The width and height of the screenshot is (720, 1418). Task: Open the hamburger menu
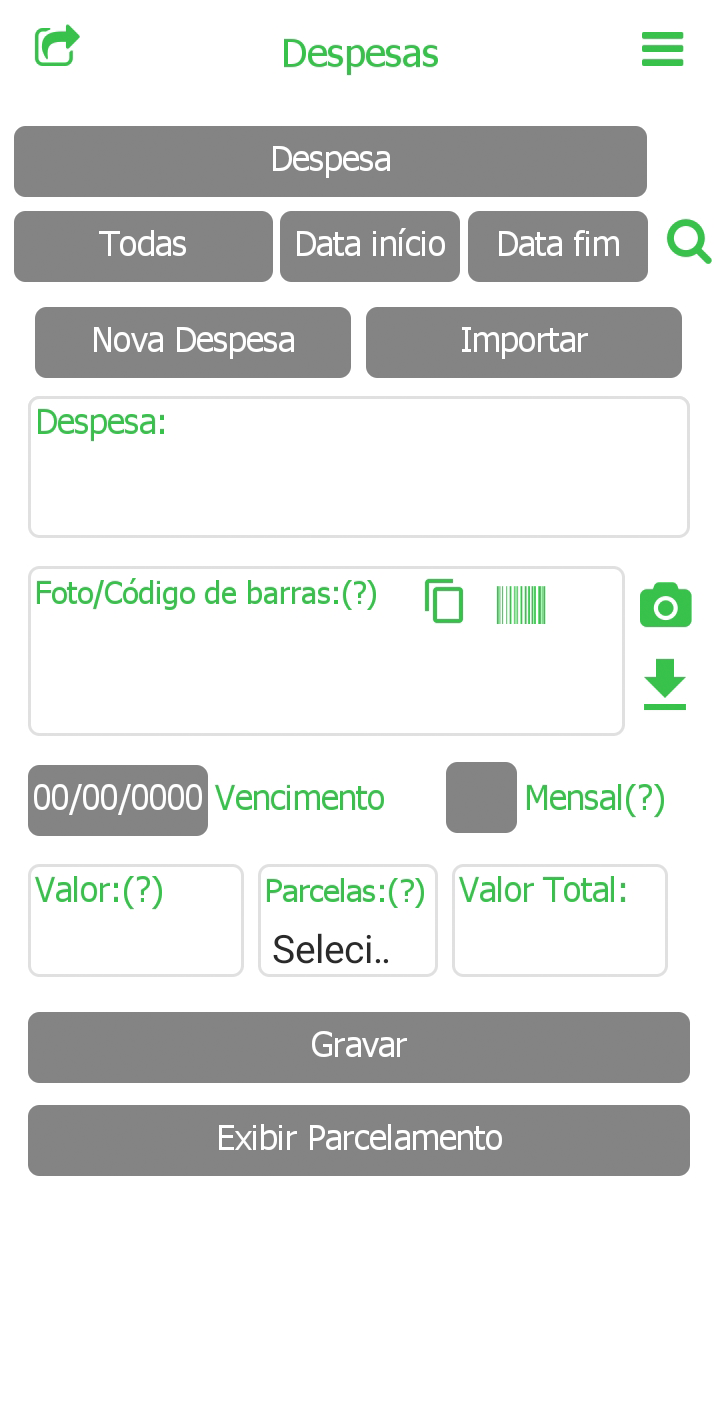[x=662, y=48]
